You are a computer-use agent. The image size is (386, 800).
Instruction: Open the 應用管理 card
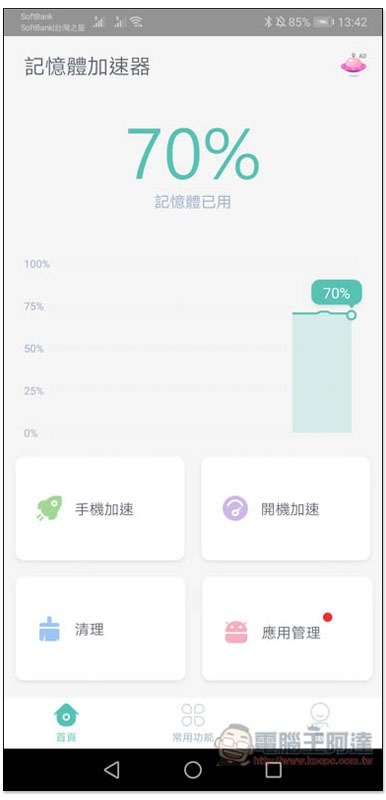coord(287,629)
